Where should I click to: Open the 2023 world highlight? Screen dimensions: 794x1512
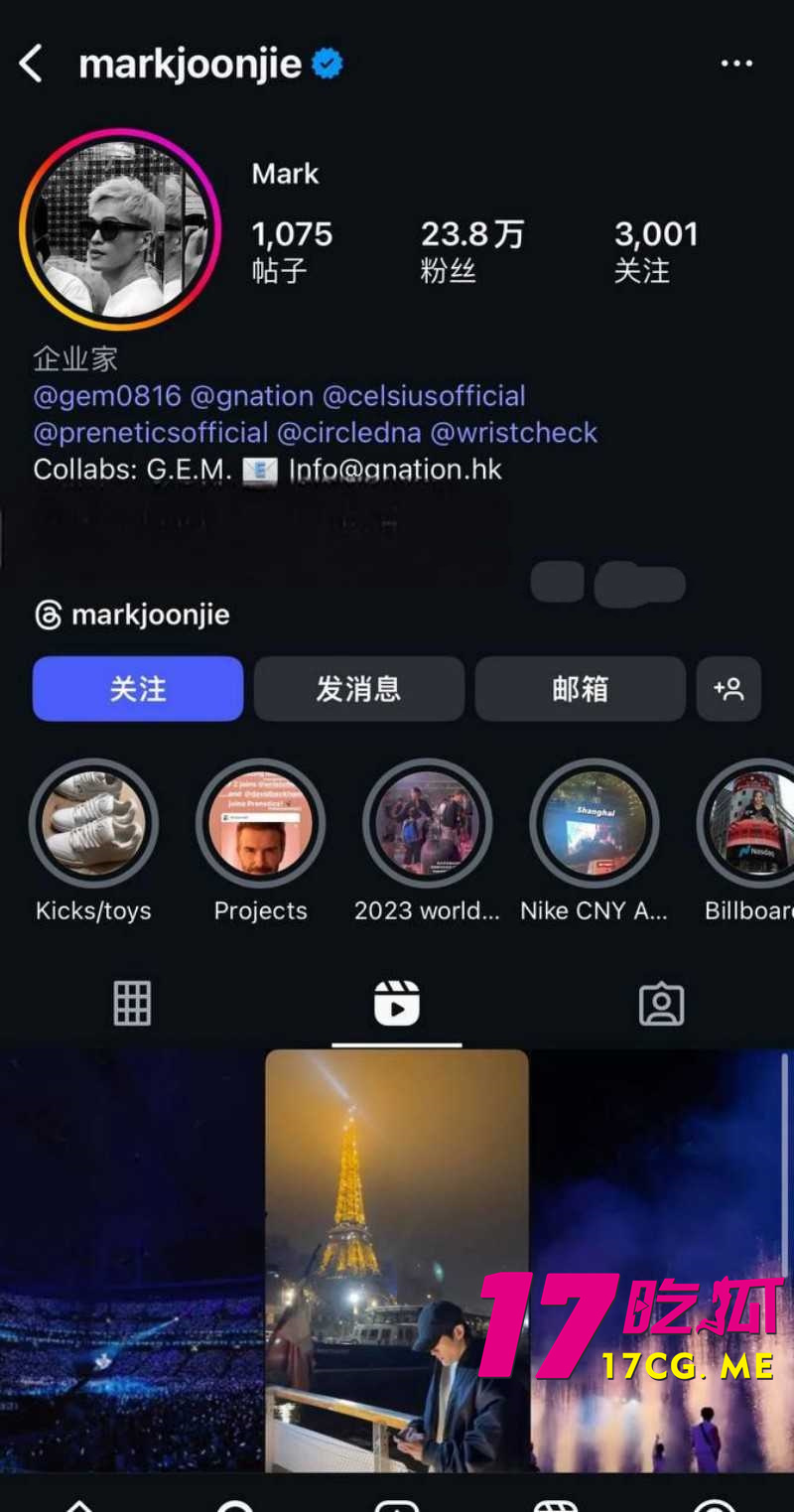point(428,823)
